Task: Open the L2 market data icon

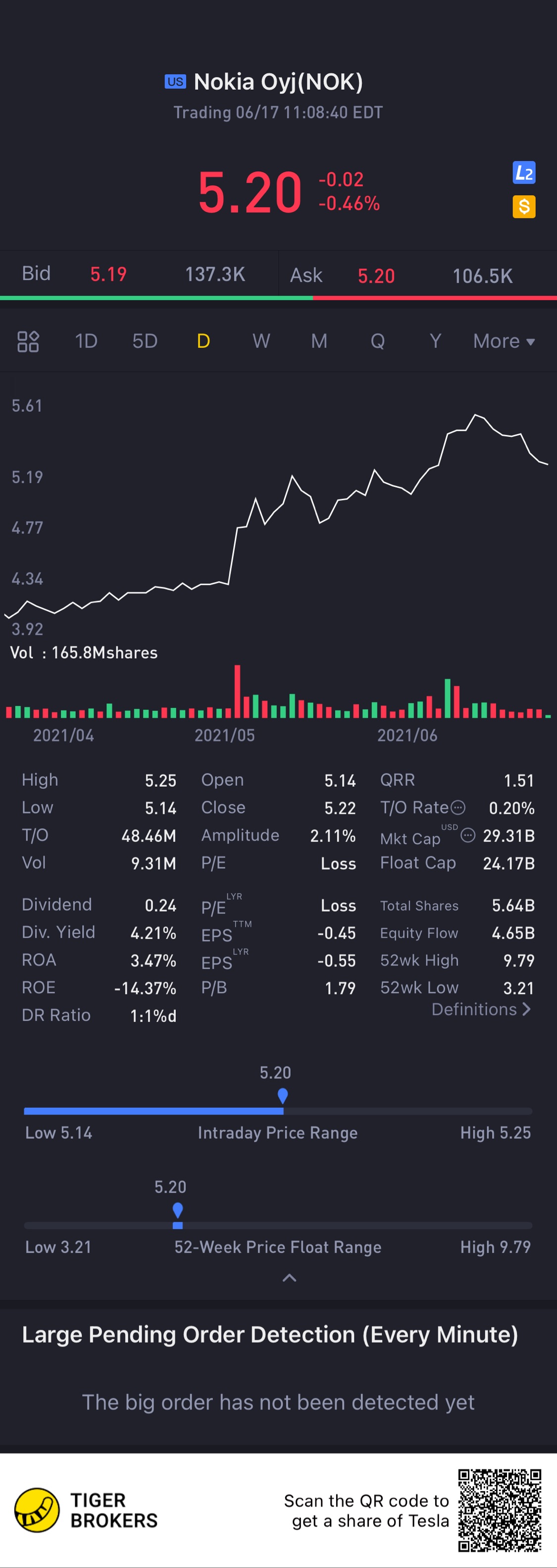Action: (523, 173)
